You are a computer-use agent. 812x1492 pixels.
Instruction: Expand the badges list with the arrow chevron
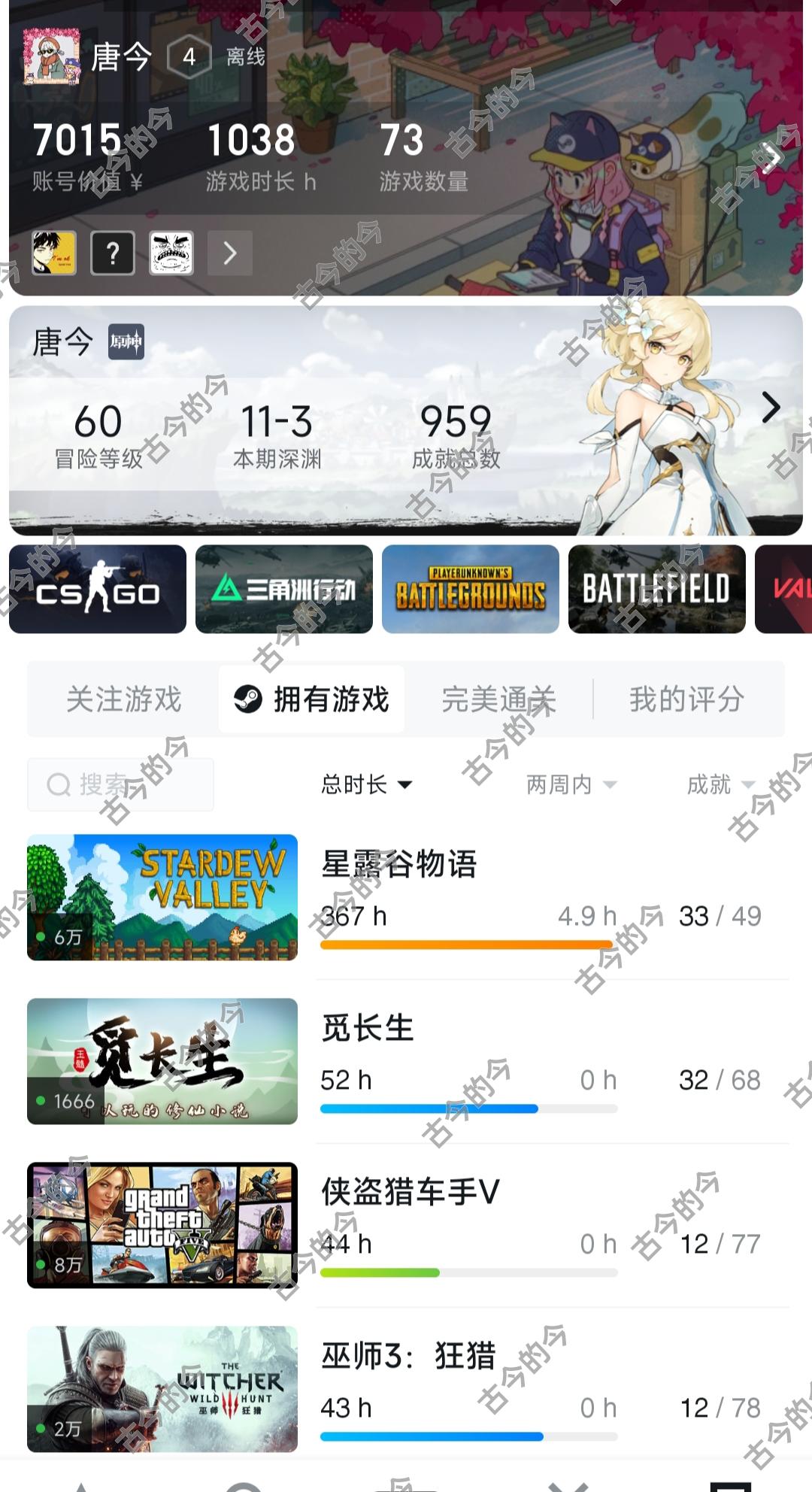(229, 254)
